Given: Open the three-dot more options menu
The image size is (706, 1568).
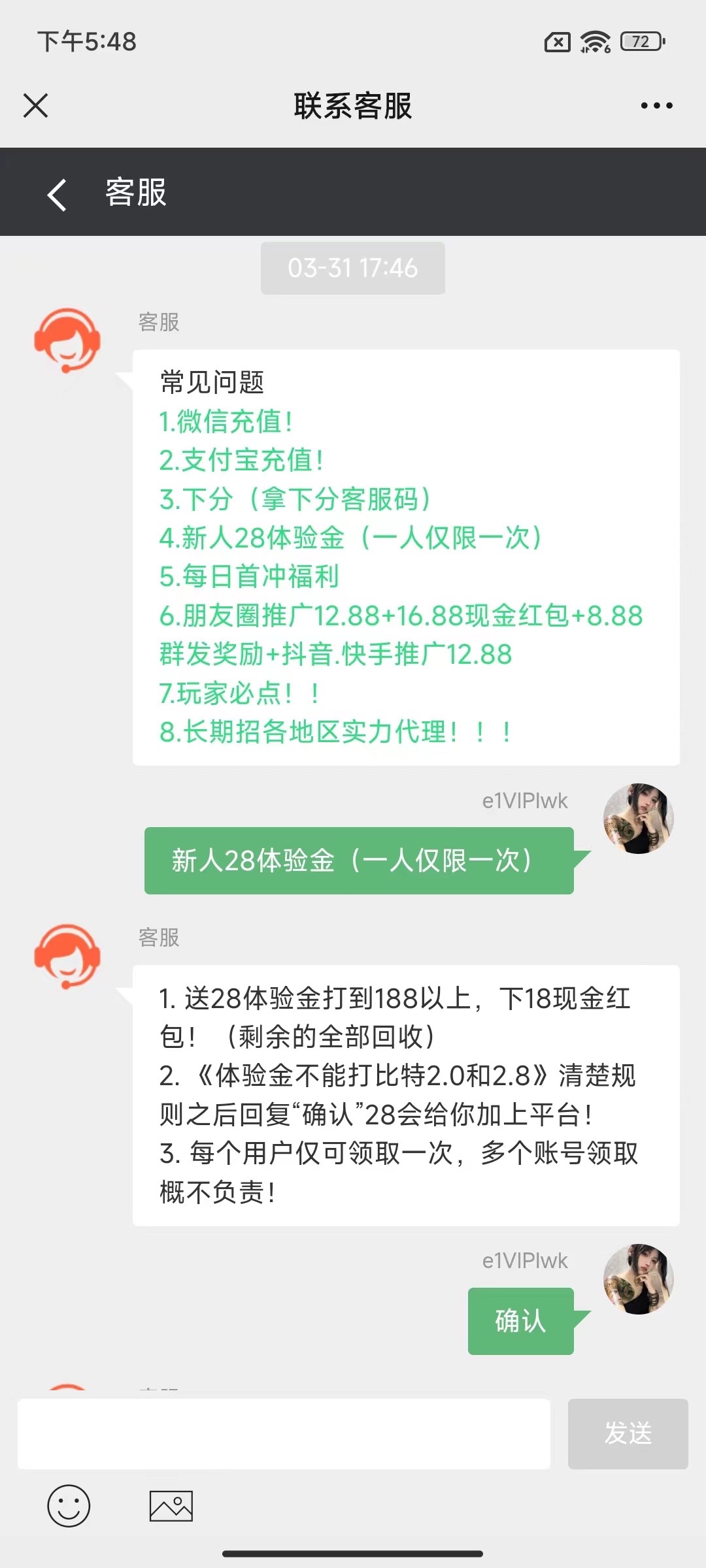Looking at the screenshot, I should pos(656,105).
